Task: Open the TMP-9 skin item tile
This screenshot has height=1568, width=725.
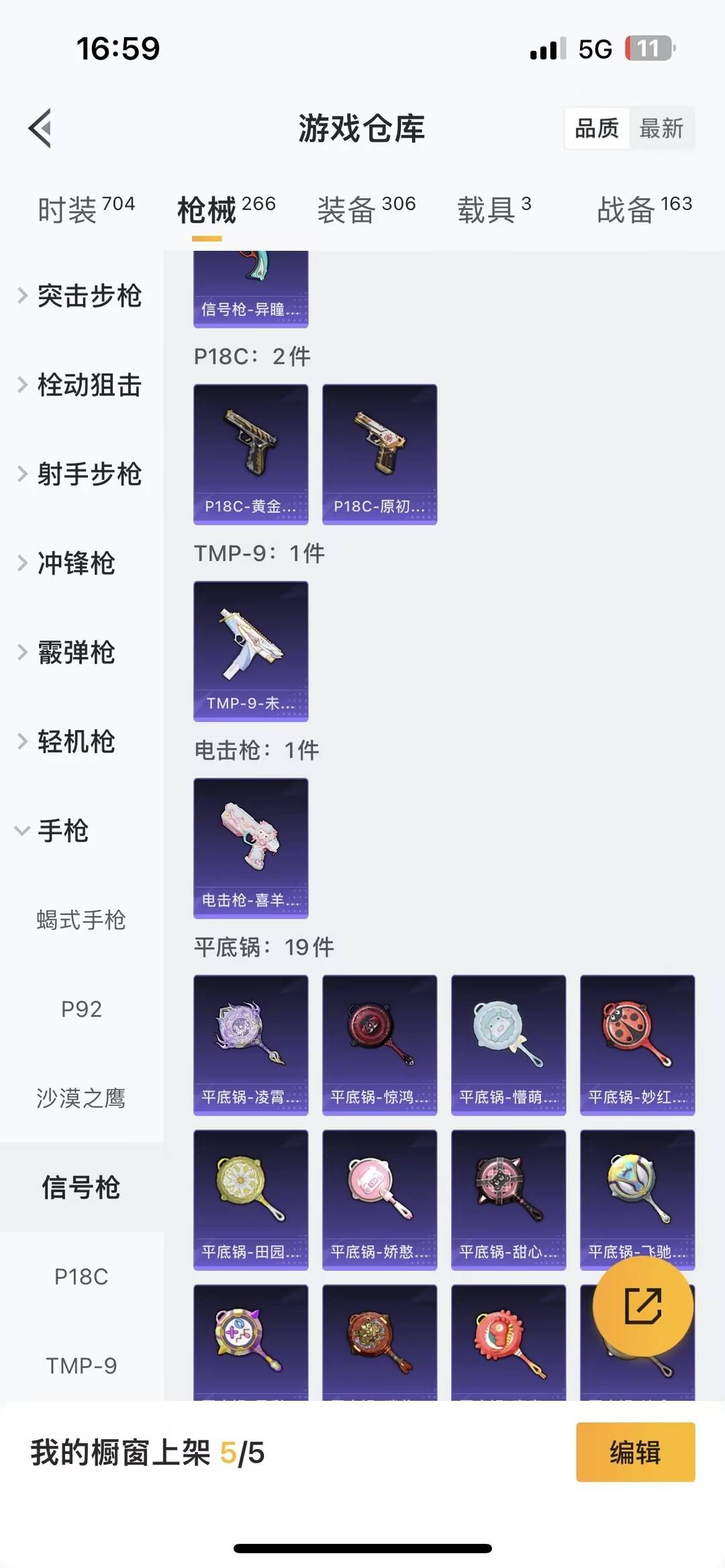Action: [250, 651]
